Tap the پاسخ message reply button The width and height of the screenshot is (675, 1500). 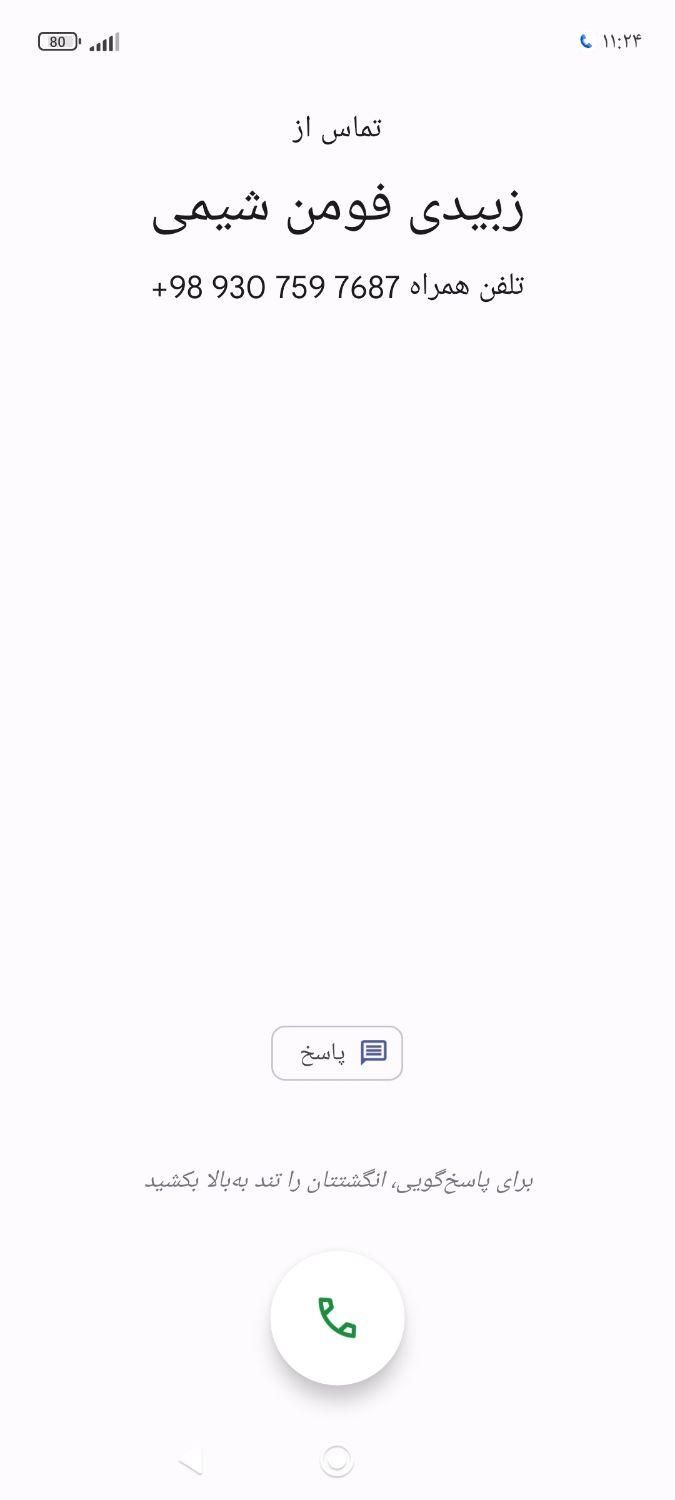pos(337,1053)
